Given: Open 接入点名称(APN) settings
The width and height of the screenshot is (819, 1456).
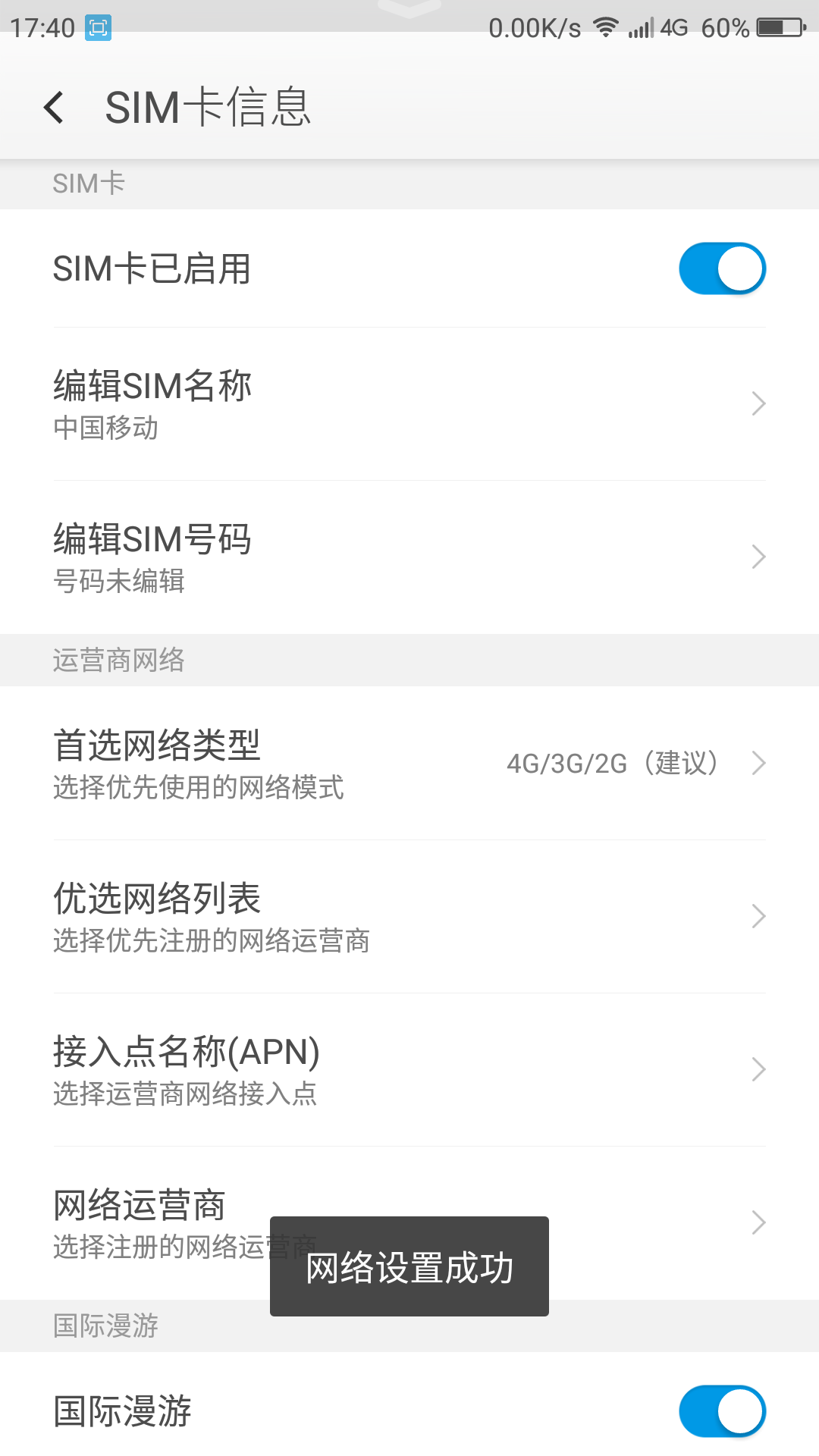Looking at the screenshot, I should (409, 1069).
